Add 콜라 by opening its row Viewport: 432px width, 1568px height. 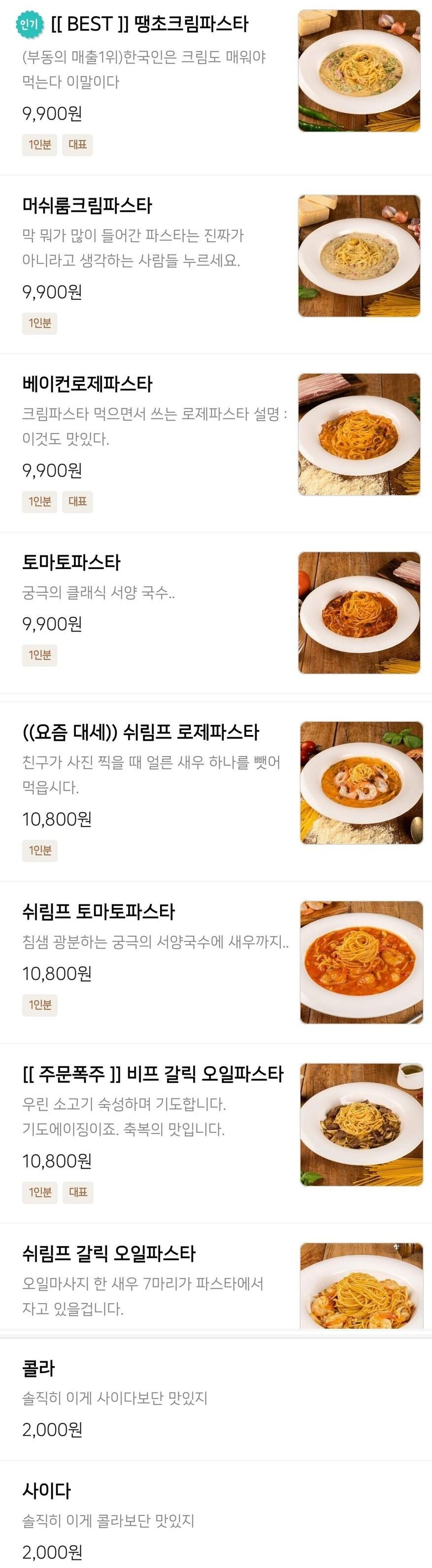39,1368
